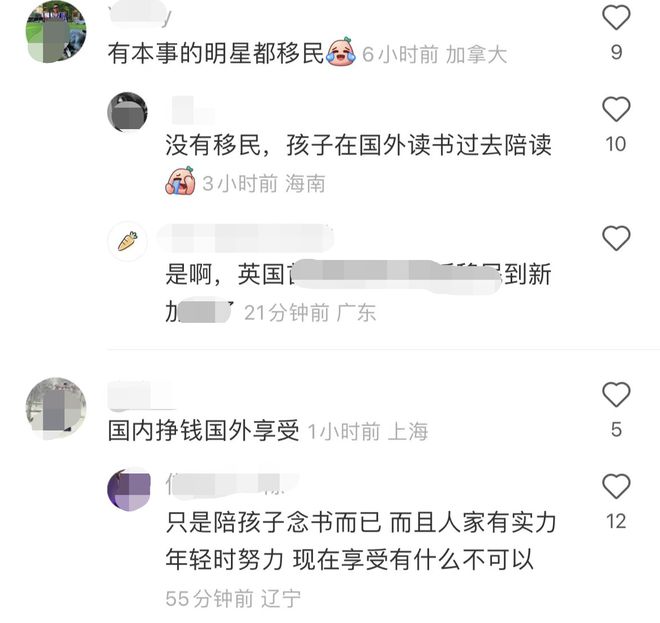Viewport: 660px width, 623px height.
Task: Like the comment 有本事的明星都移民
Action: click(617, 17)
